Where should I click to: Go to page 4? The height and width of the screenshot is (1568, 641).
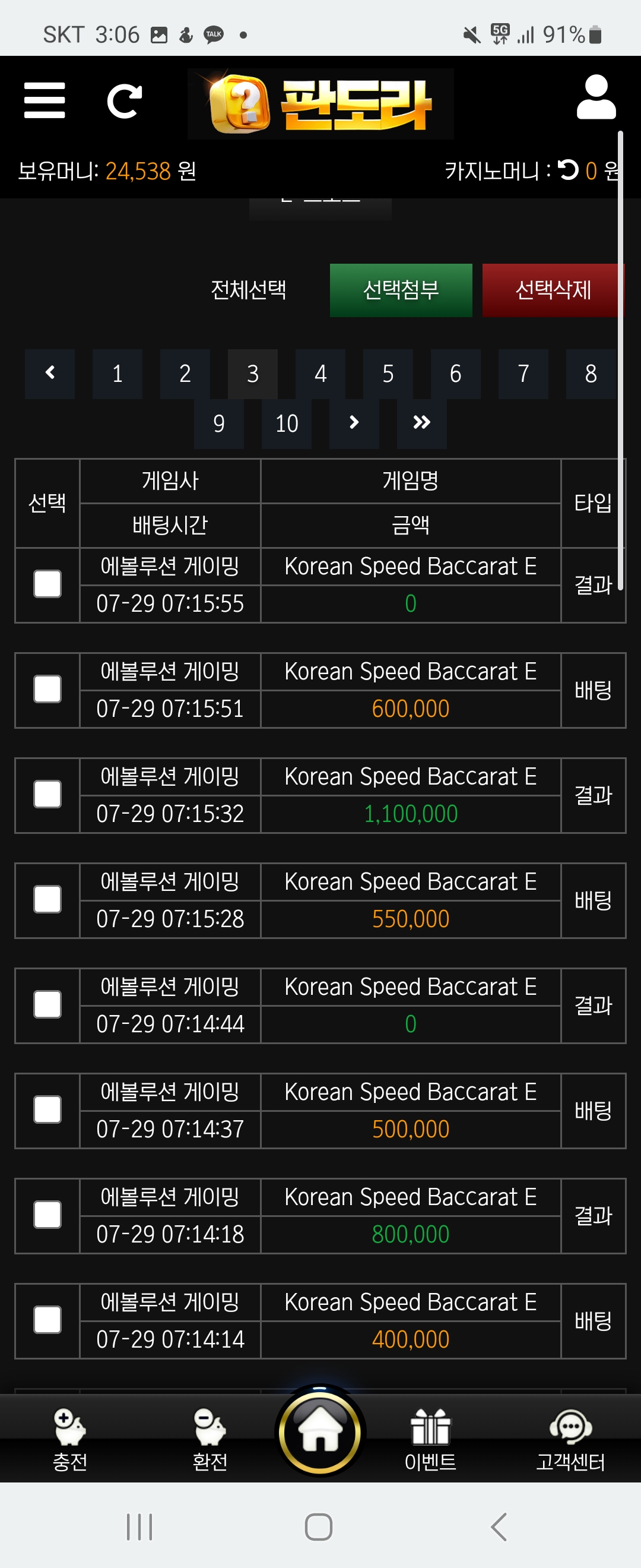click(x=320, y=374)
